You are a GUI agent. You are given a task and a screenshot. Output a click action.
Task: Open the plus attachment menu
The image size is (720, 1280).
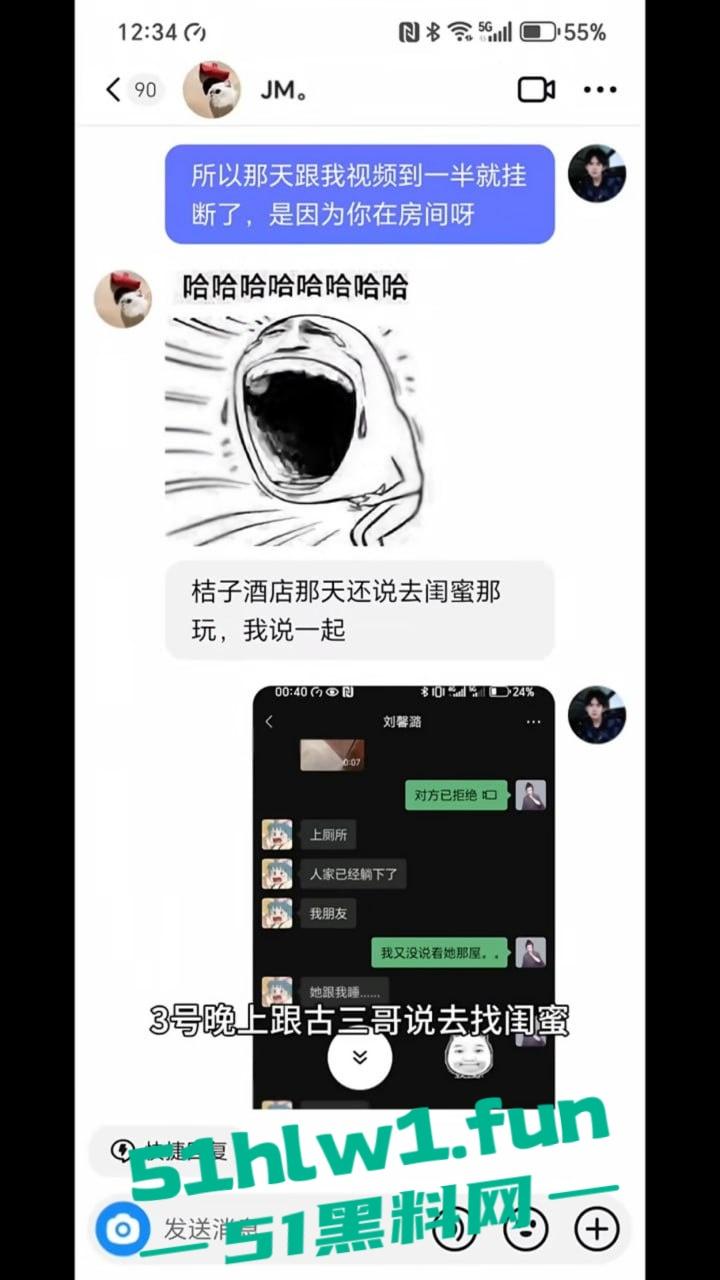click(x=597, y=1229)
